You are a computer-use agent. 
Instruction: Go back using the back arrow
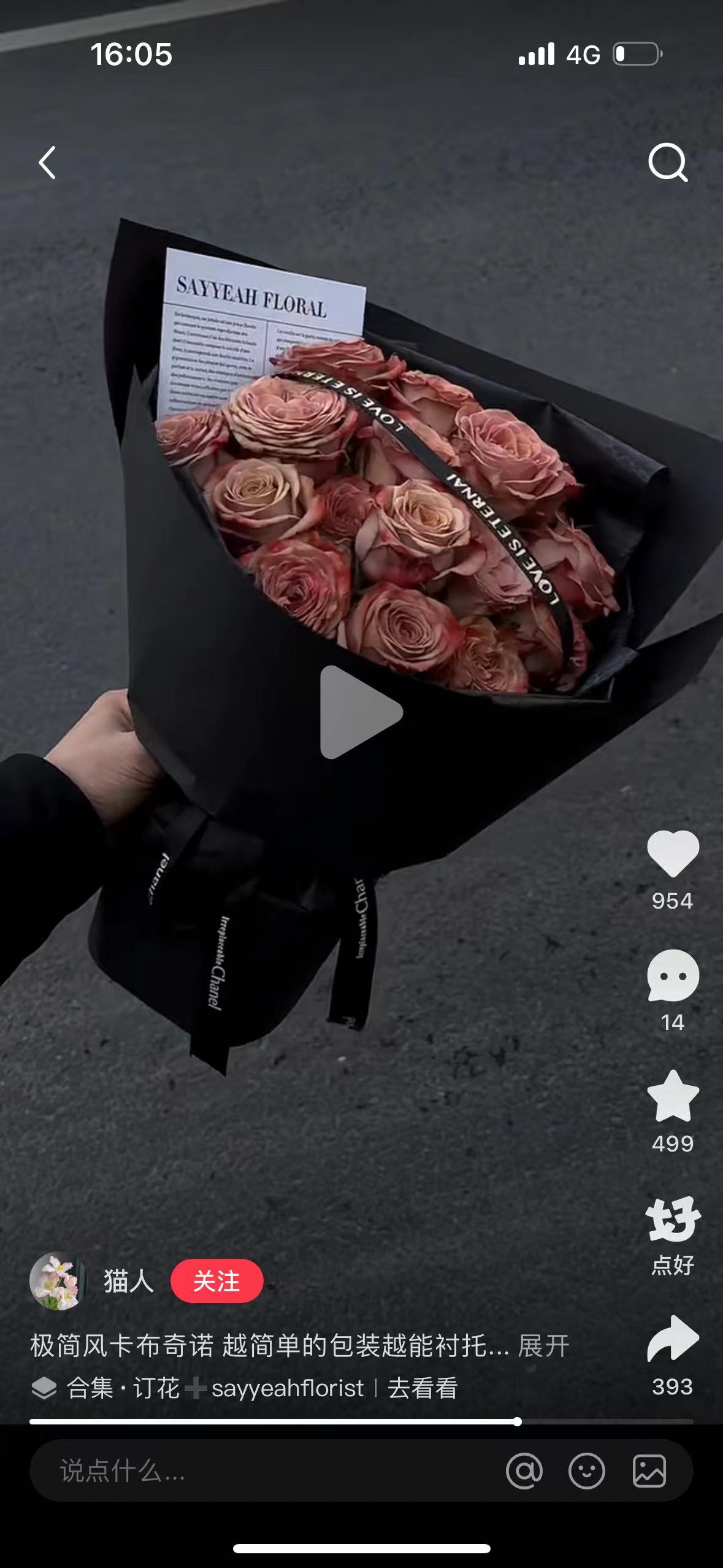click(x=47, y=163)
